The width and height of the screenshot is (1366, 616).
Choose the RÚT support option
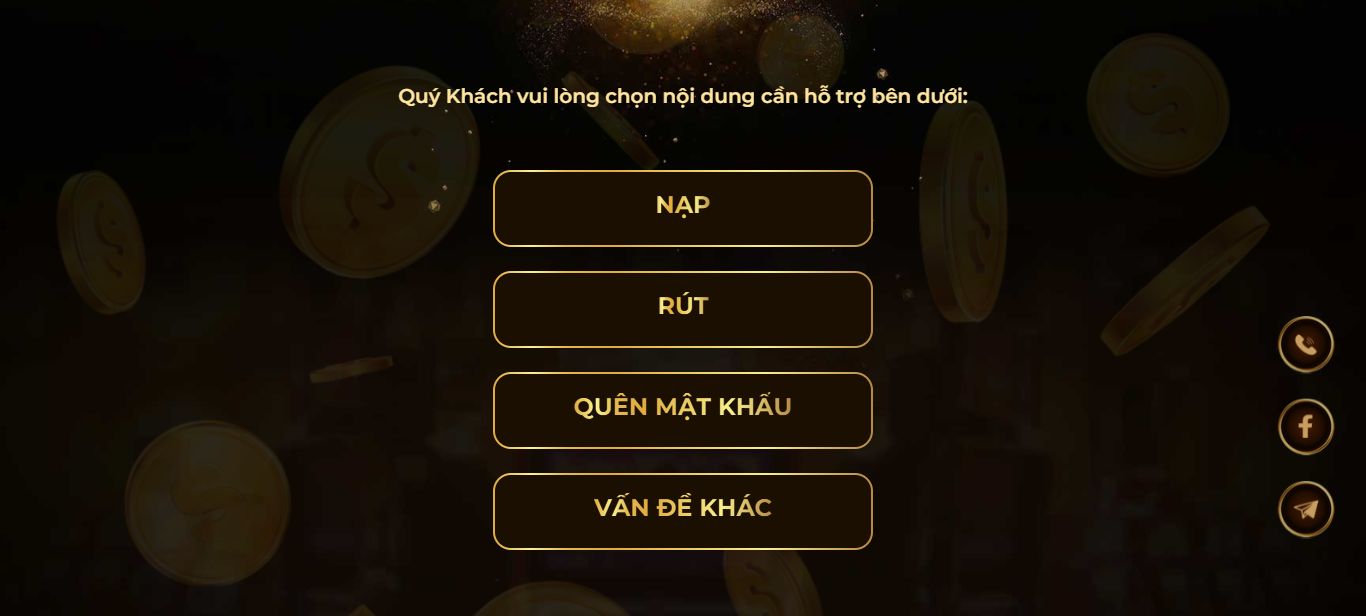click(x=683, y=309)
